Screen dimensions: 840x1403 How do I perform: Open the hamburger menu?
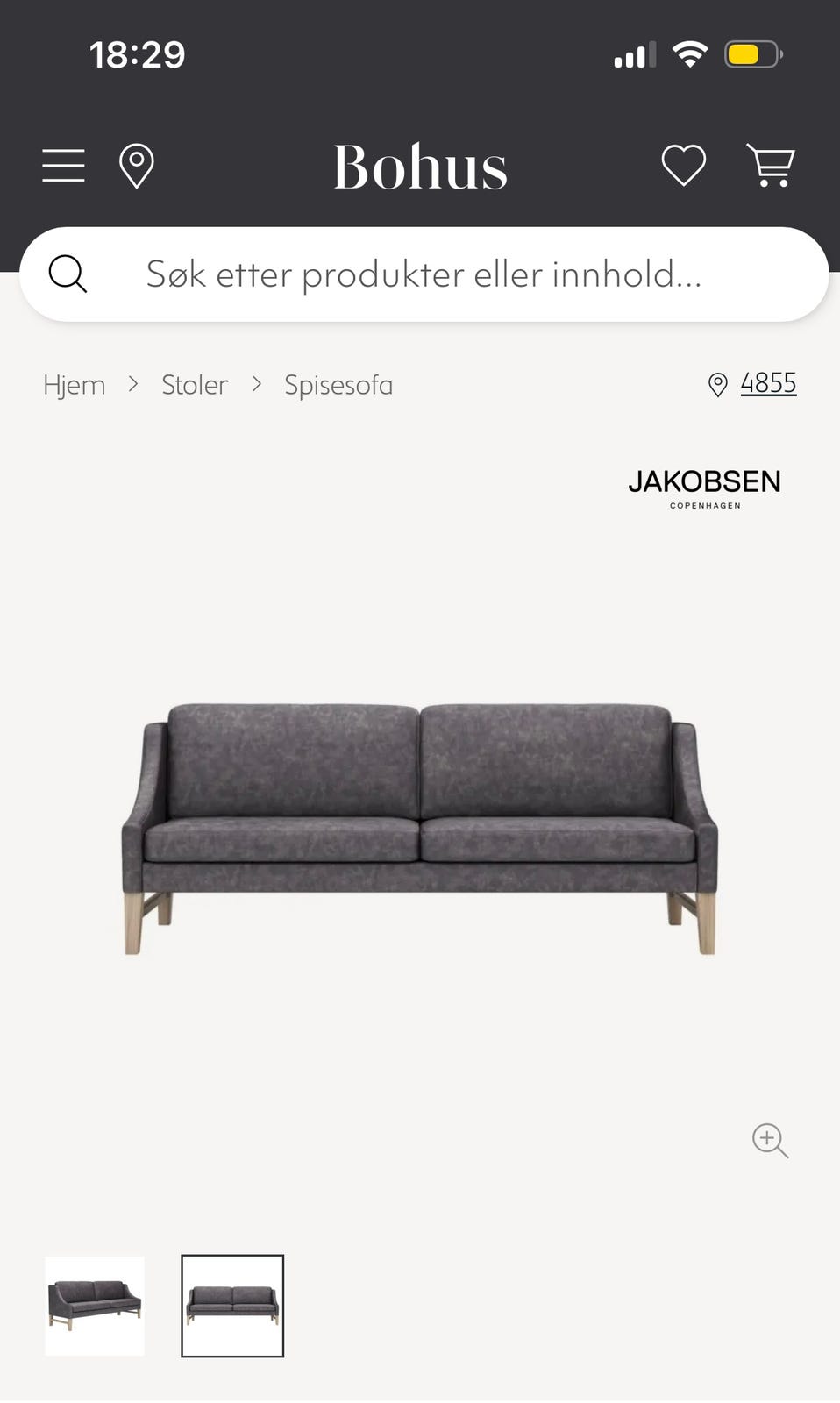coord(64,165)
